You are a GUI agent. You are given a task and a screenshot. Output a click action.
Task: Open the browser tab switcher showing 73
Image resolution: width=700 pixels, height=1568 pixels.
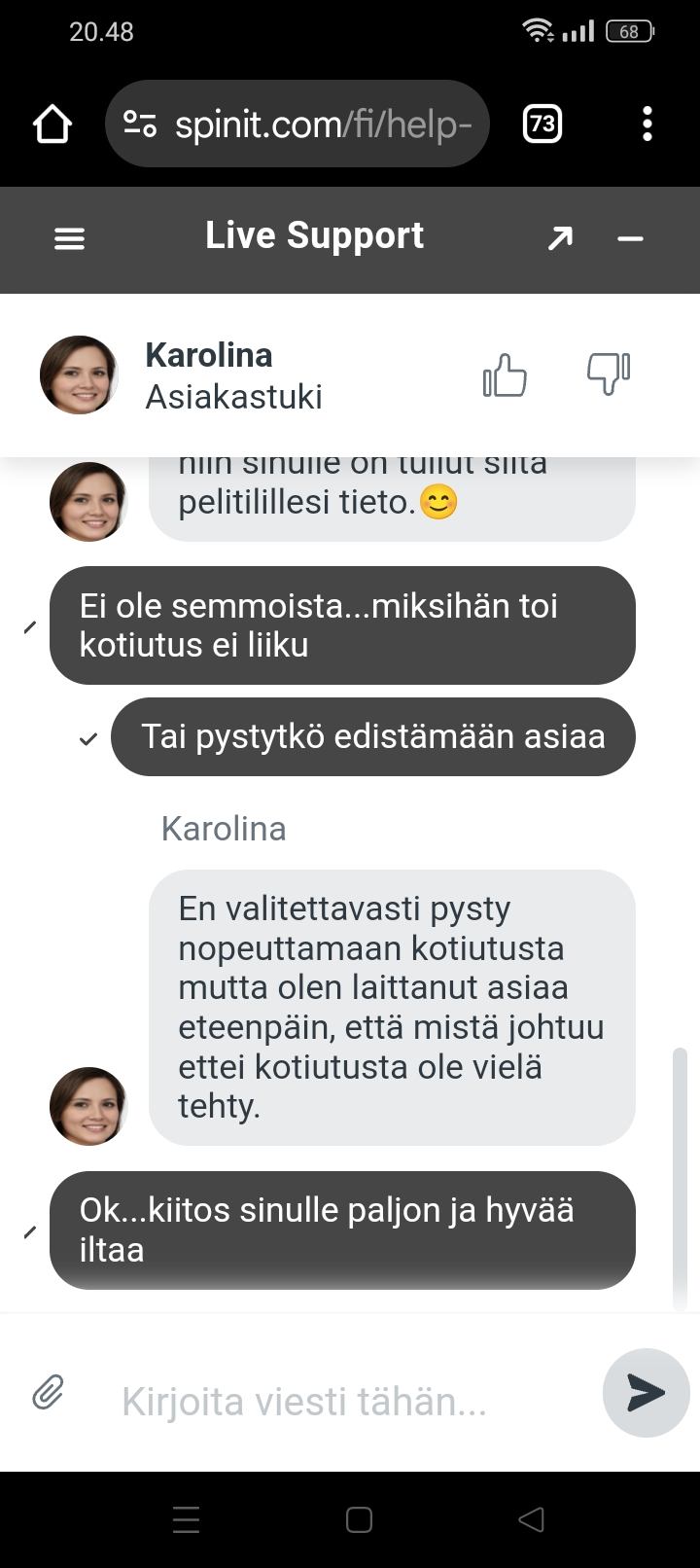[x=542, y=125]
